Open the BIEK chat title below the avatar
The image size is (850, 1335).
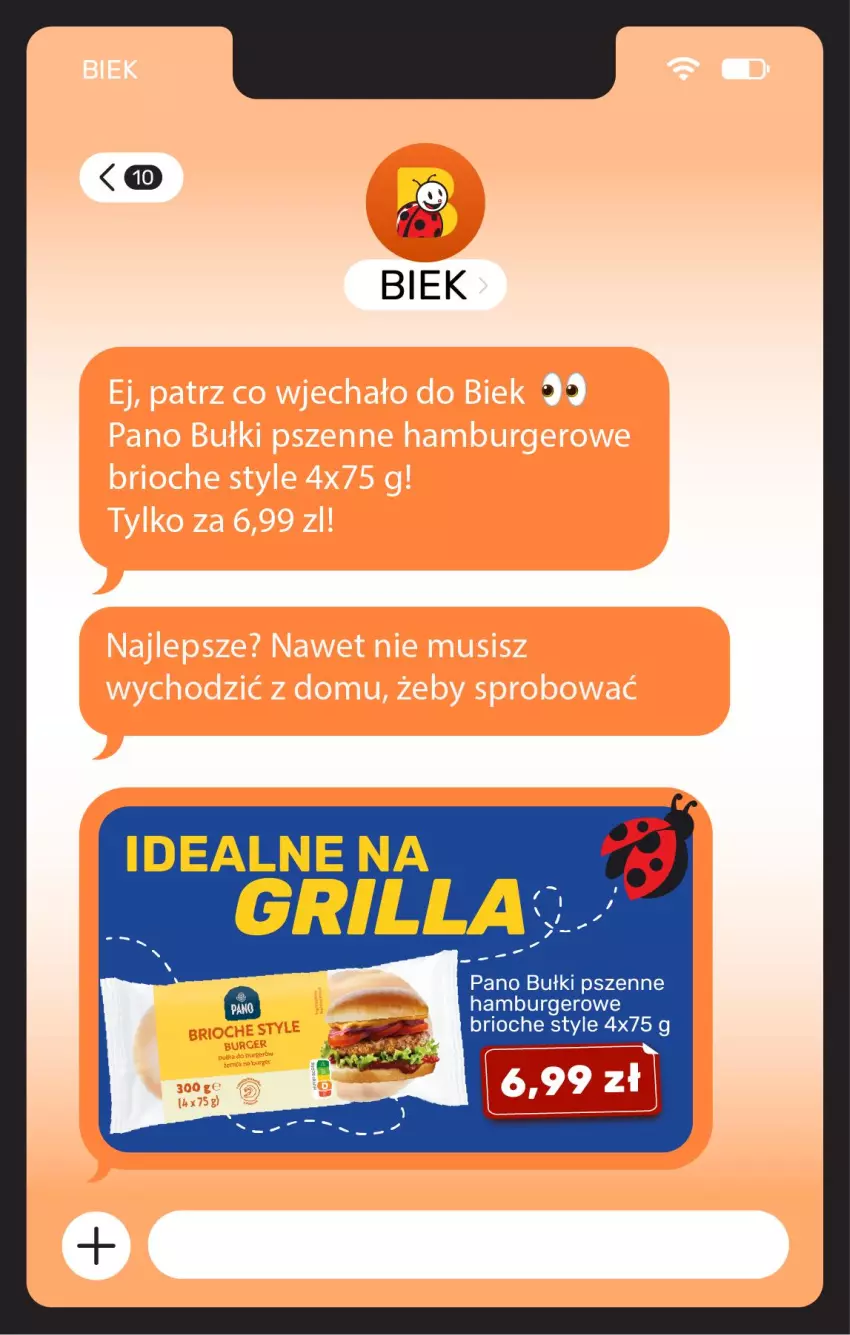tap(425, 285)
